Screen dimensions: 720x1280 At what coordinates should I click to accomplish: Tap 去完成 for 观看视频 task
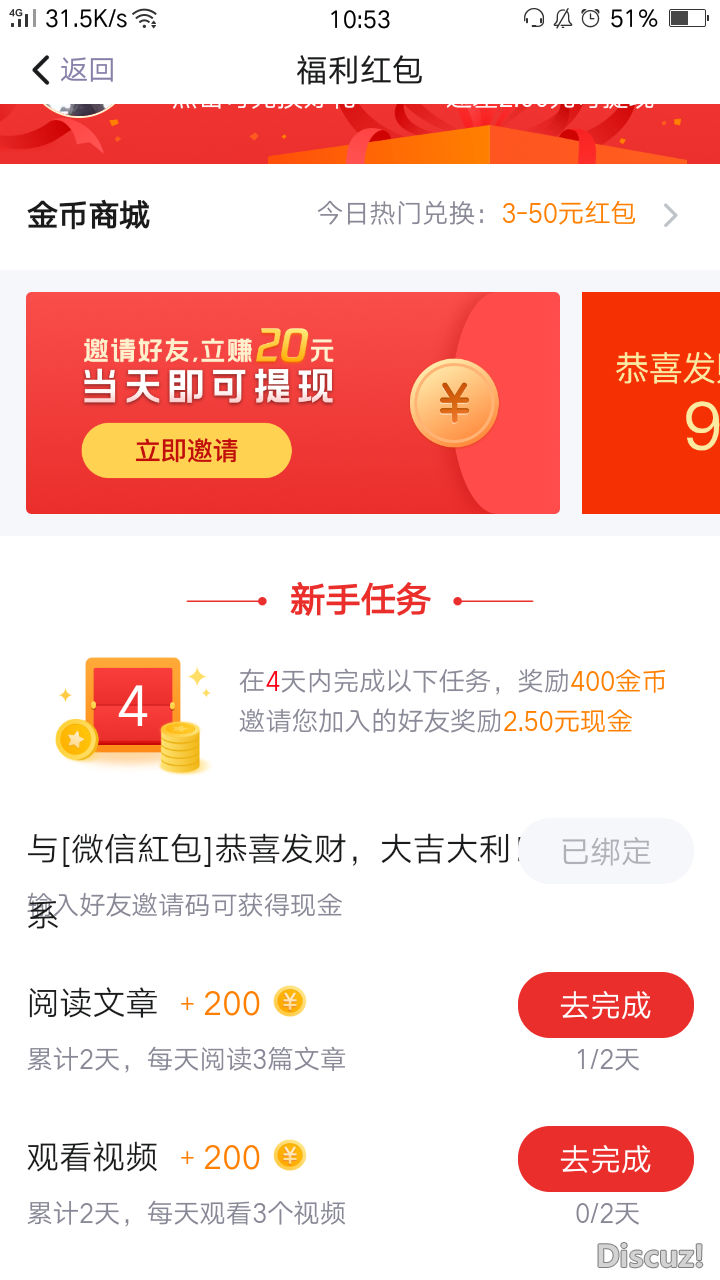coord(605,1159)
